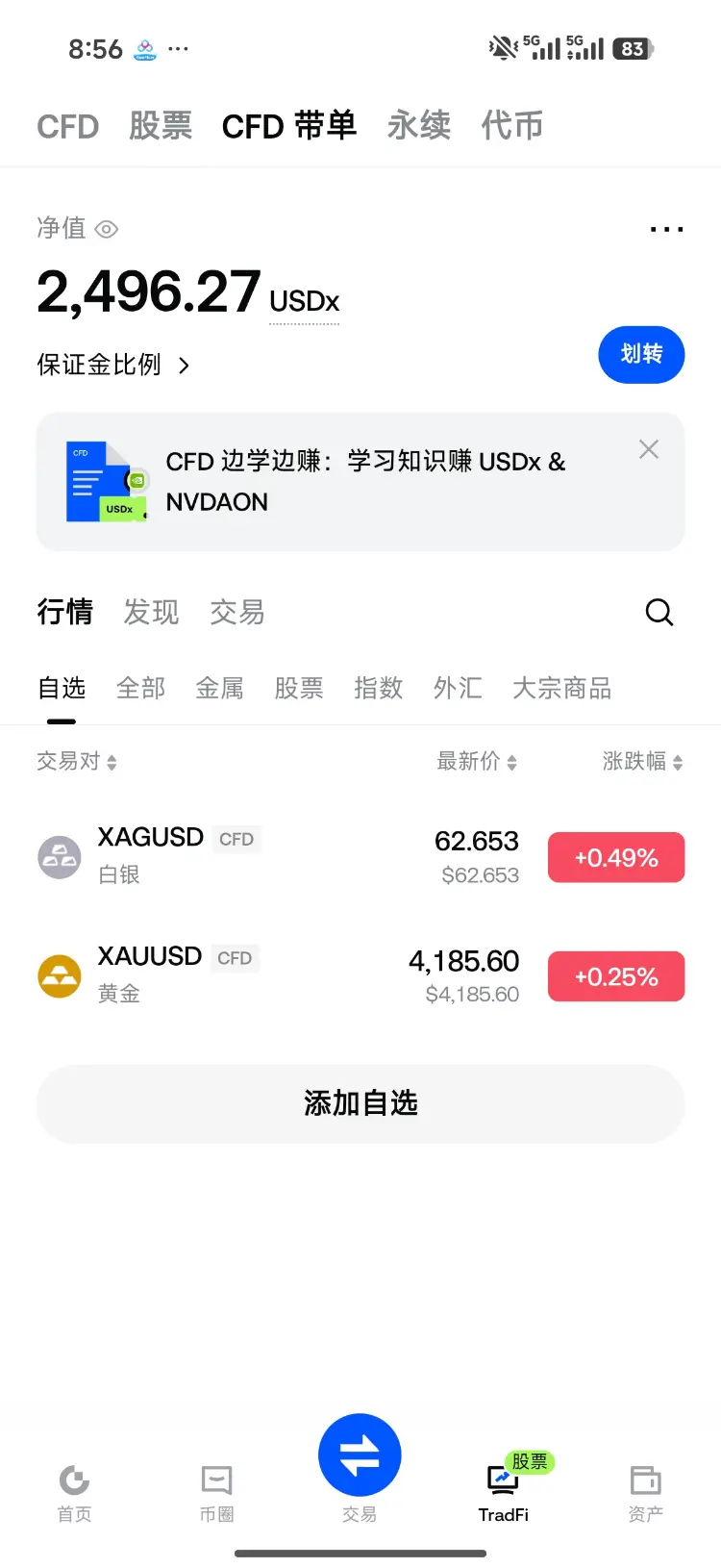Search markets with the magnifier icon
The width and height of the screenshot is (721, 1568).
pyautogui.click(x=659, y=612)
